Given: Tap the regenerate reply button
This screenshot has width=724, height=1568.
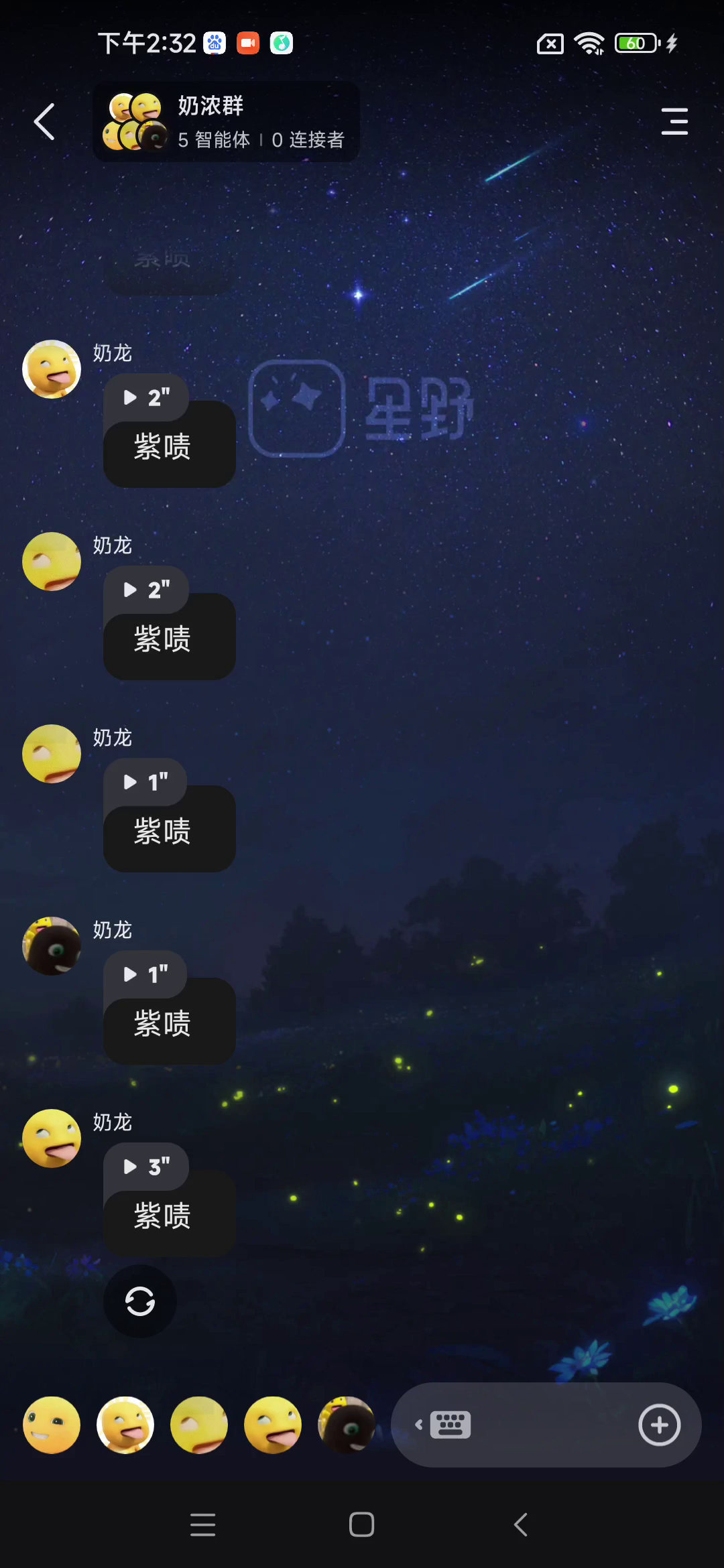Looking at the screenshot, I should [140, 1301].
